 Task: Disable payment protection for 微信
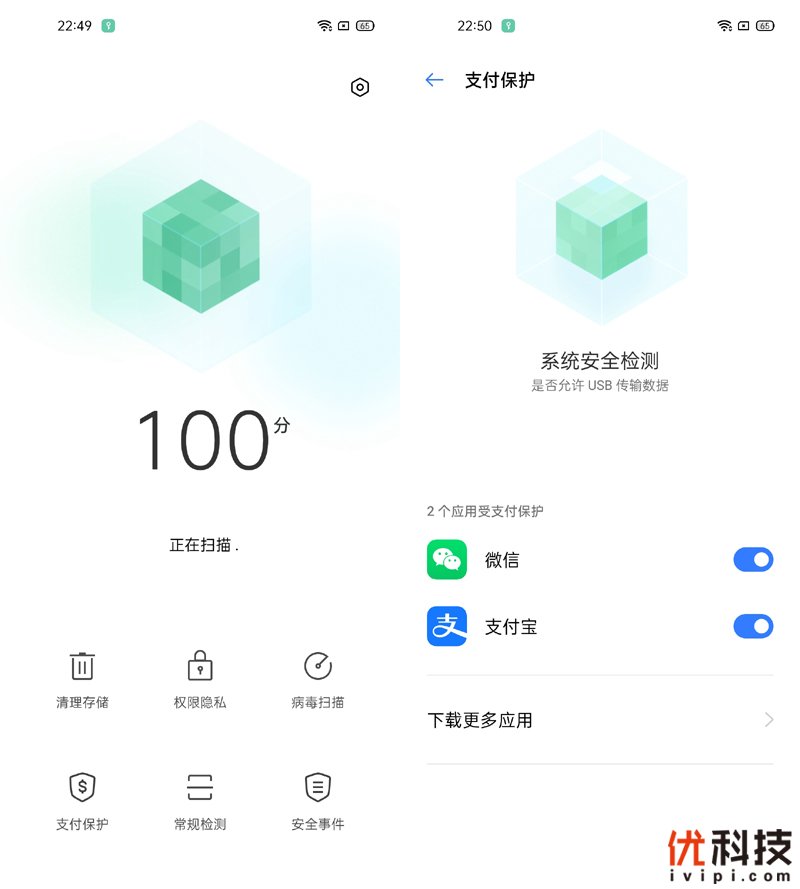[753, 560]
